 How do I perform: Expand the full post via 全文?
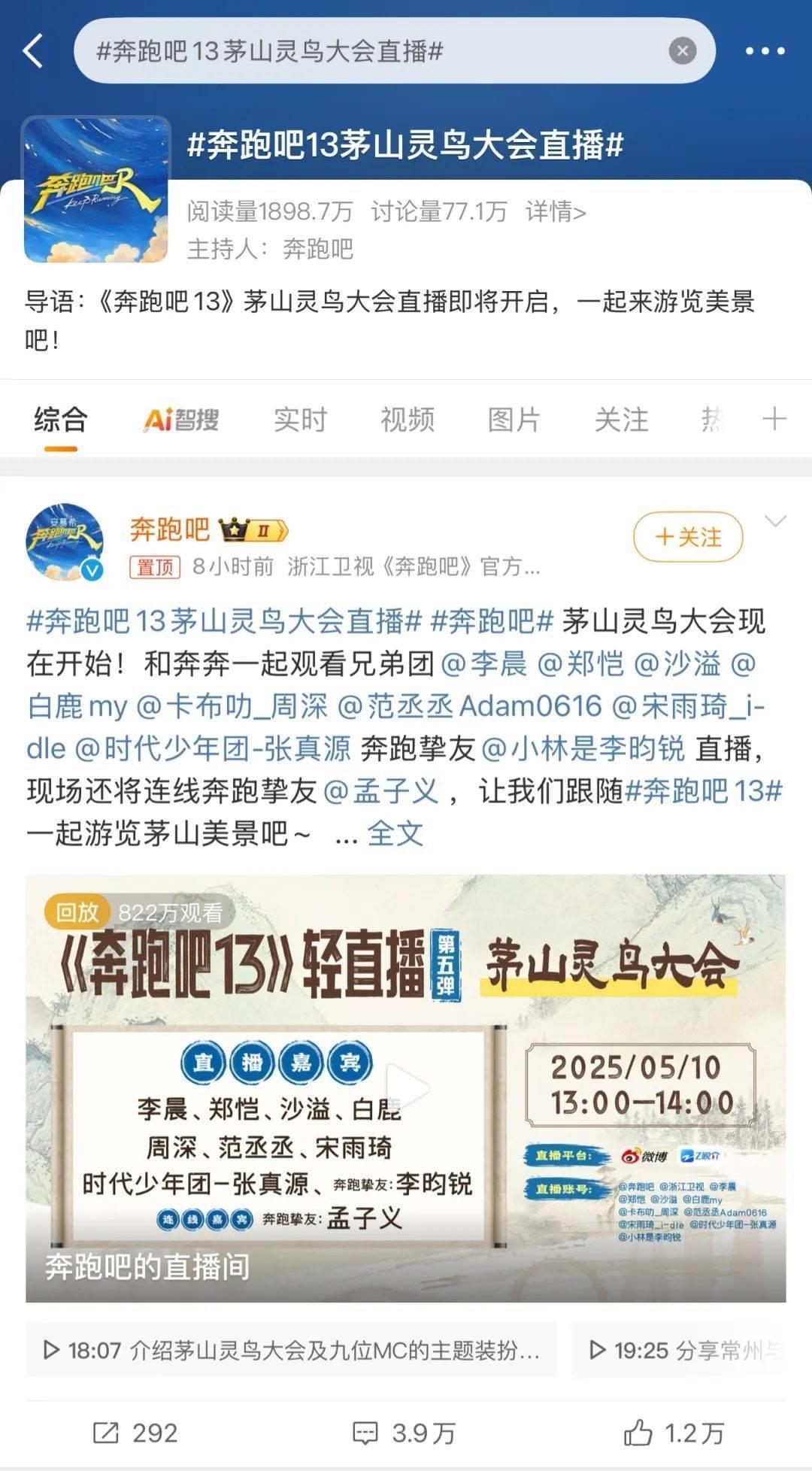[x=395, y=833]
